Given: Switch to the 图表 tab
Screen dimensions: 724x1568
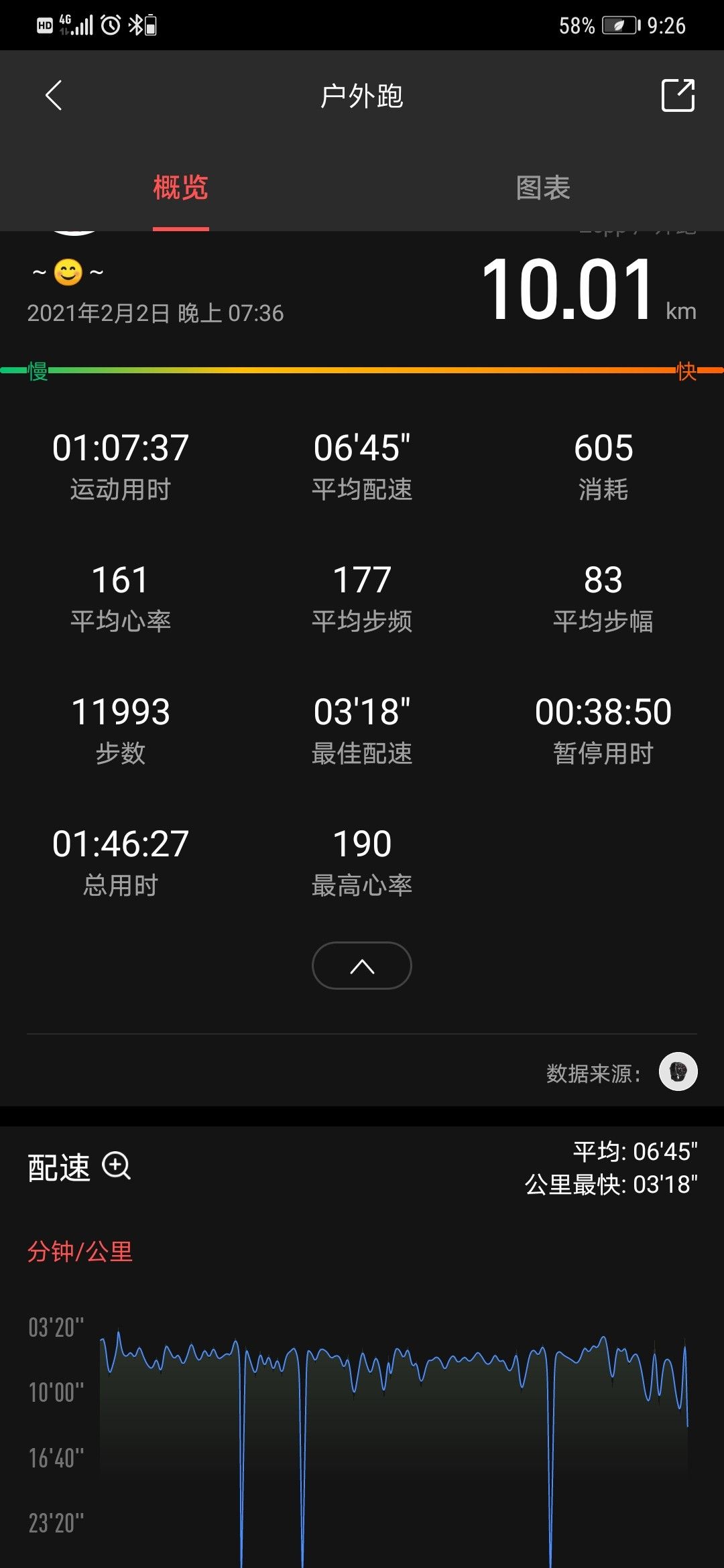Looking at the screenshot, I should click(x=543, y=188).
